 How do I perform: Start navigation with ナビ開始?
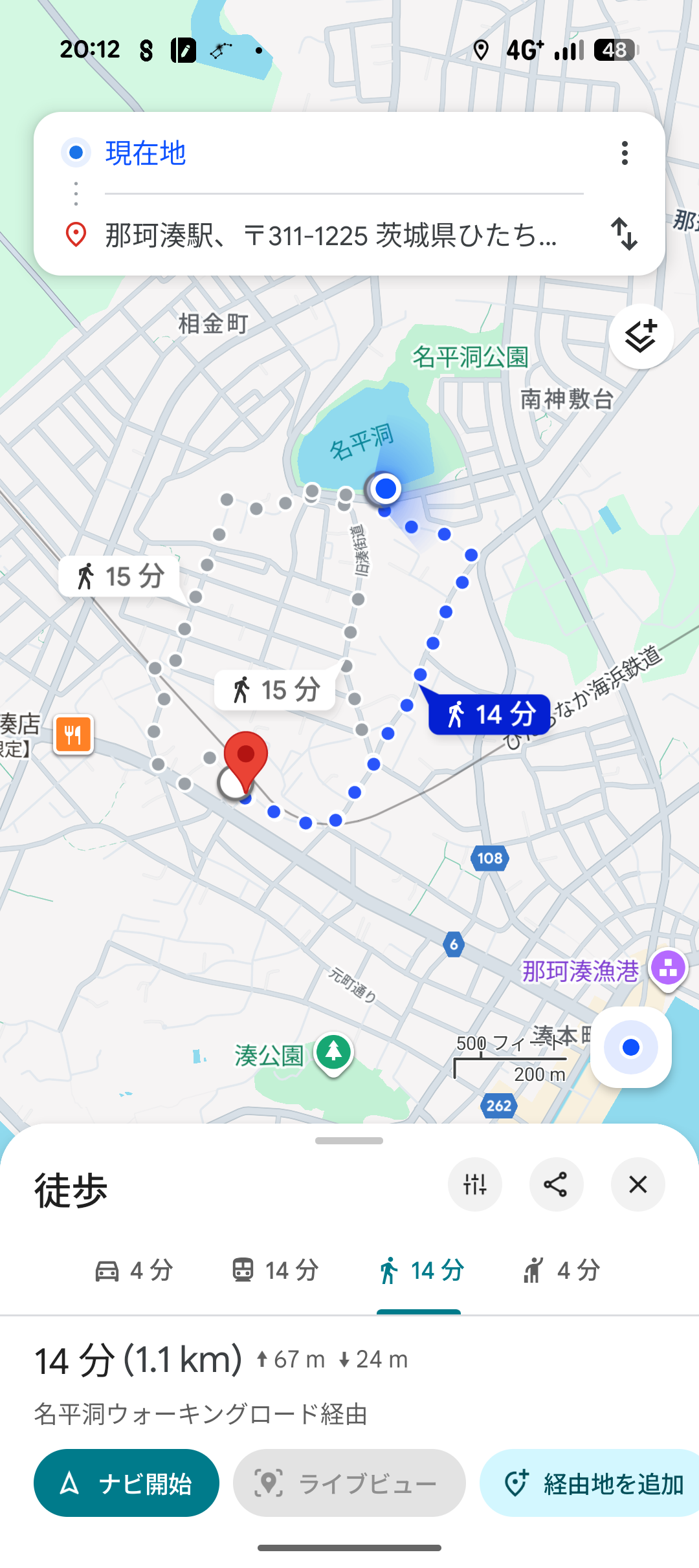click(126, 1483)
